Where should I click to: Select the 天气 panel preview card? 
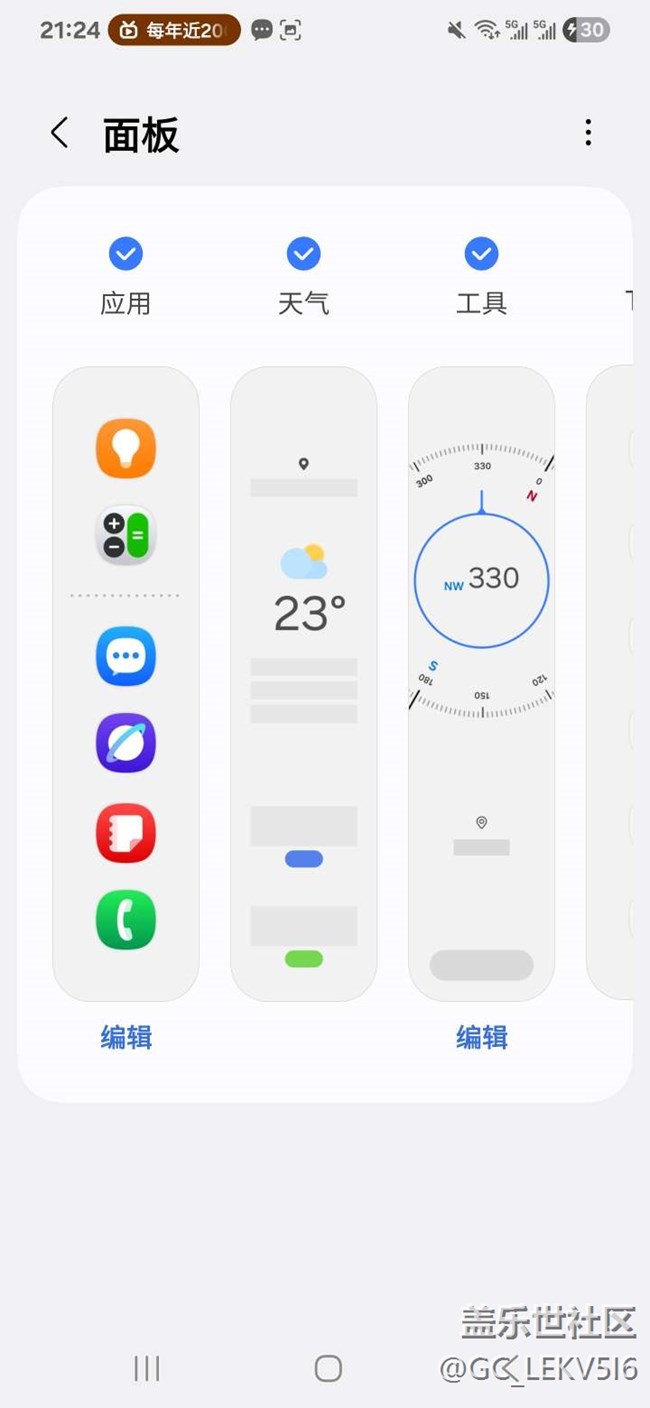(304, 683)
